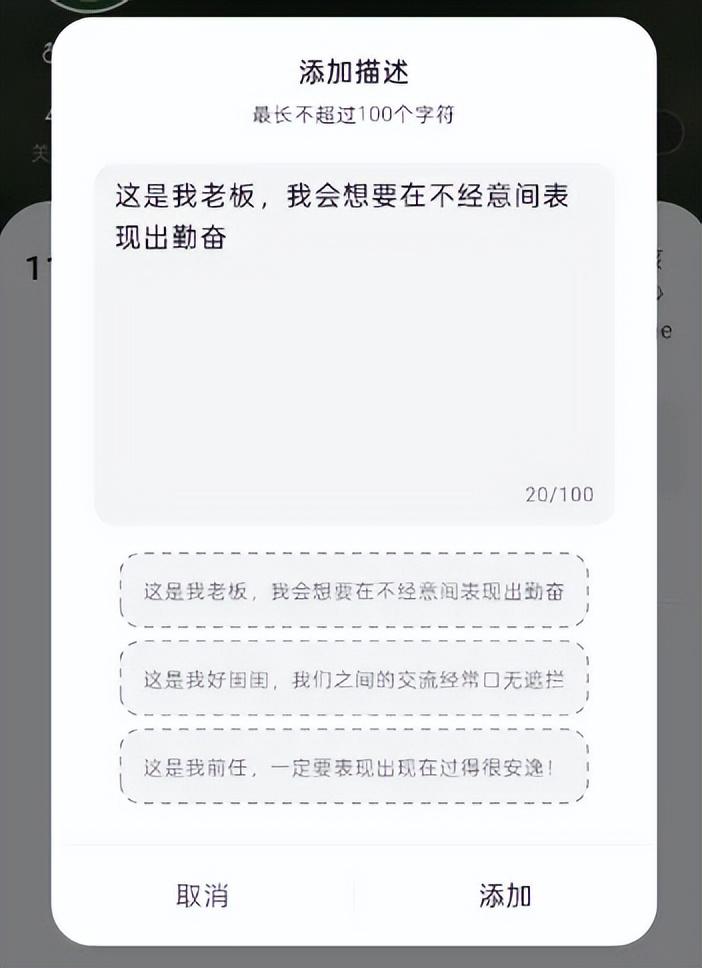The image size is (702, 968).
Task: Select the suggestion about my boss (老板)
Action: click(354, 591)
